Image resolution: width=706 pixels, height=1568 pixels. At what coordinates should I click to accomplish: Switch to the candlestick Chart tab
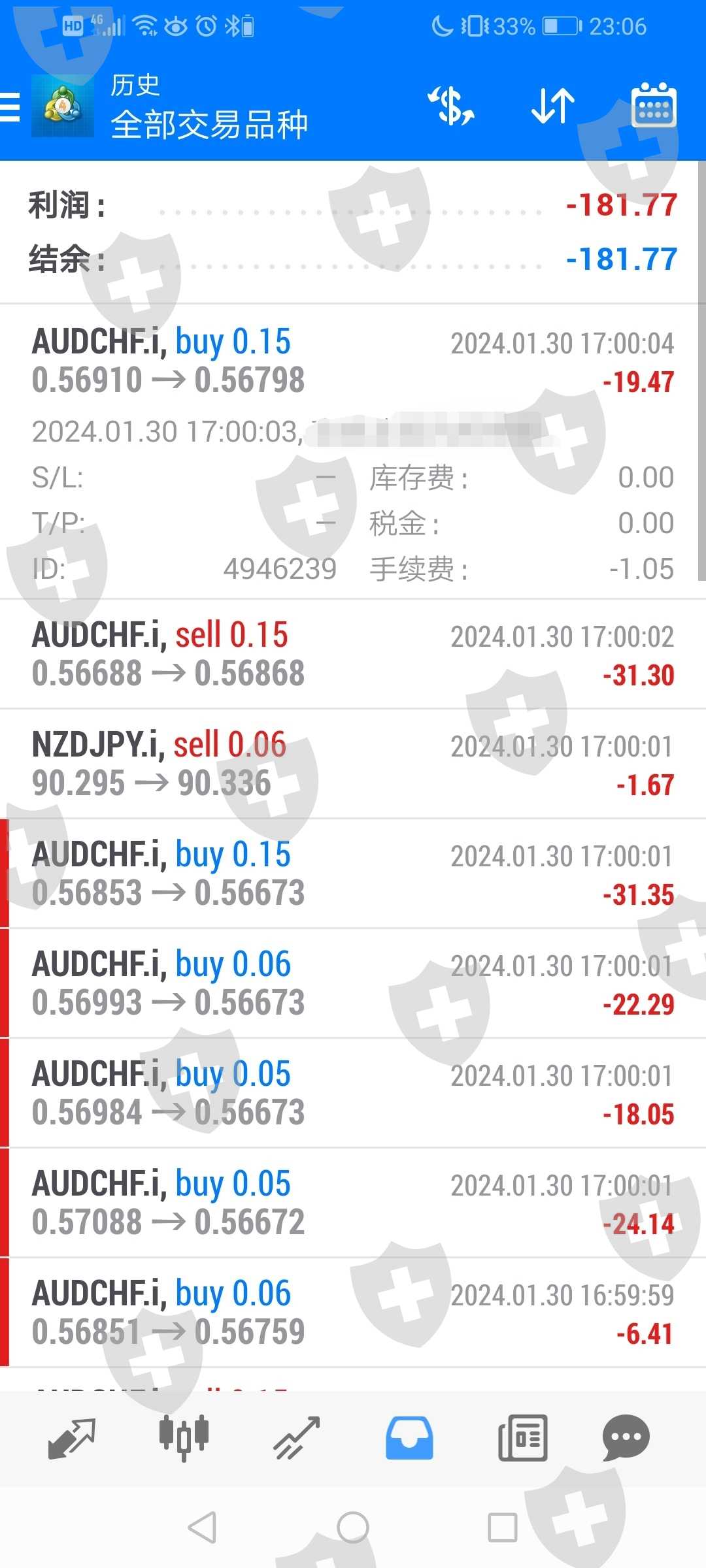click(x=184, y=1438)
